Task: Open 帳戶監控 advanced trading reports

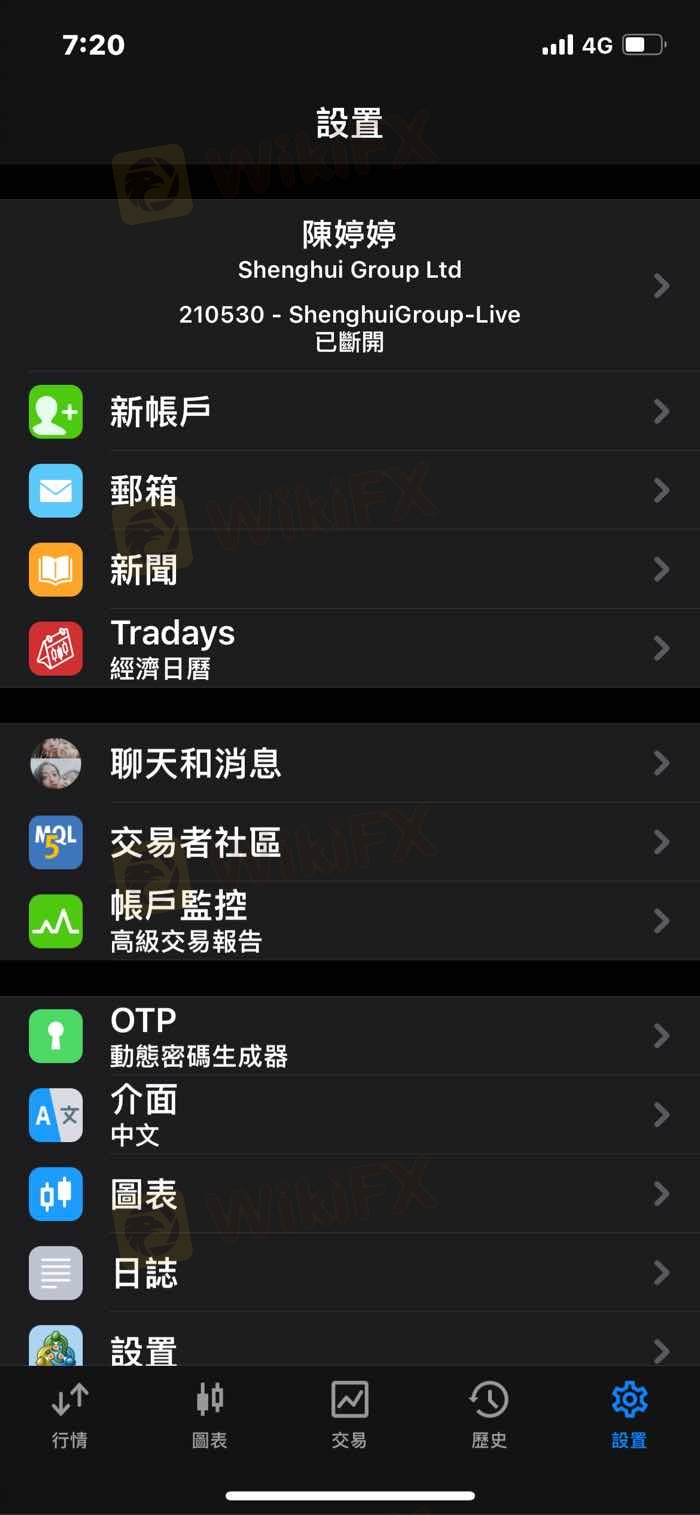Action: 350,921
